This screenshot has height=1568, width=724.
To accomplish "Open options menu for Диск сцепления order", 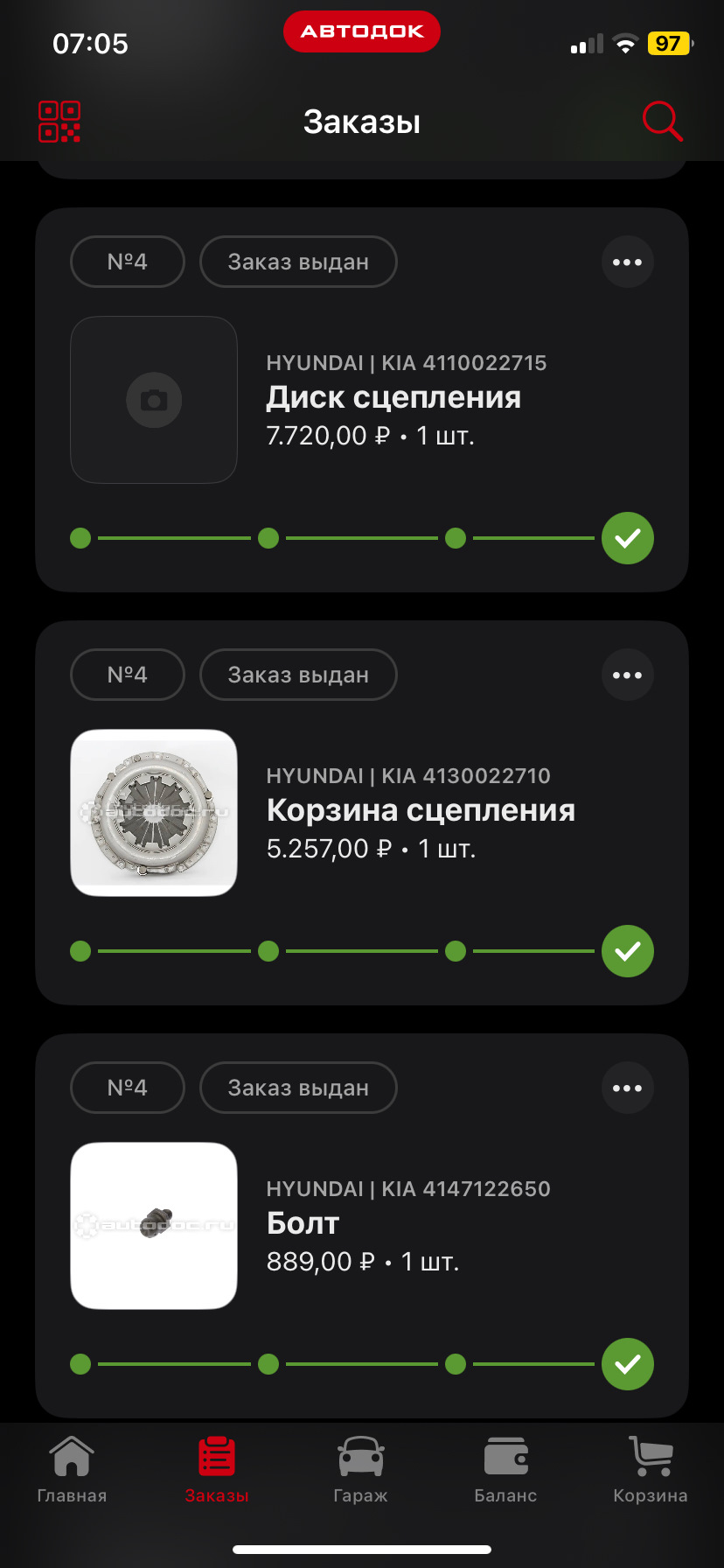I will [627, 262].
